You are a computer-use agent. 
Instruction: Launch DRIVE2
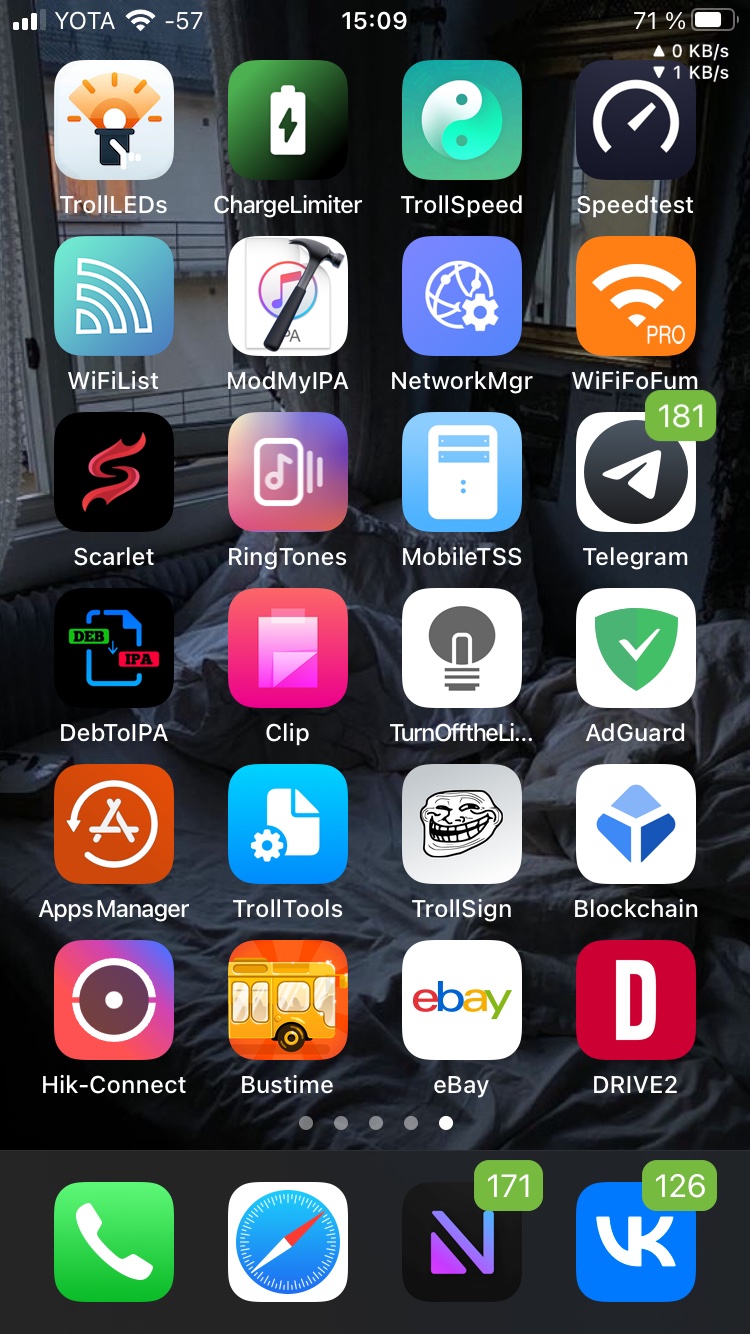point(635,1001)
